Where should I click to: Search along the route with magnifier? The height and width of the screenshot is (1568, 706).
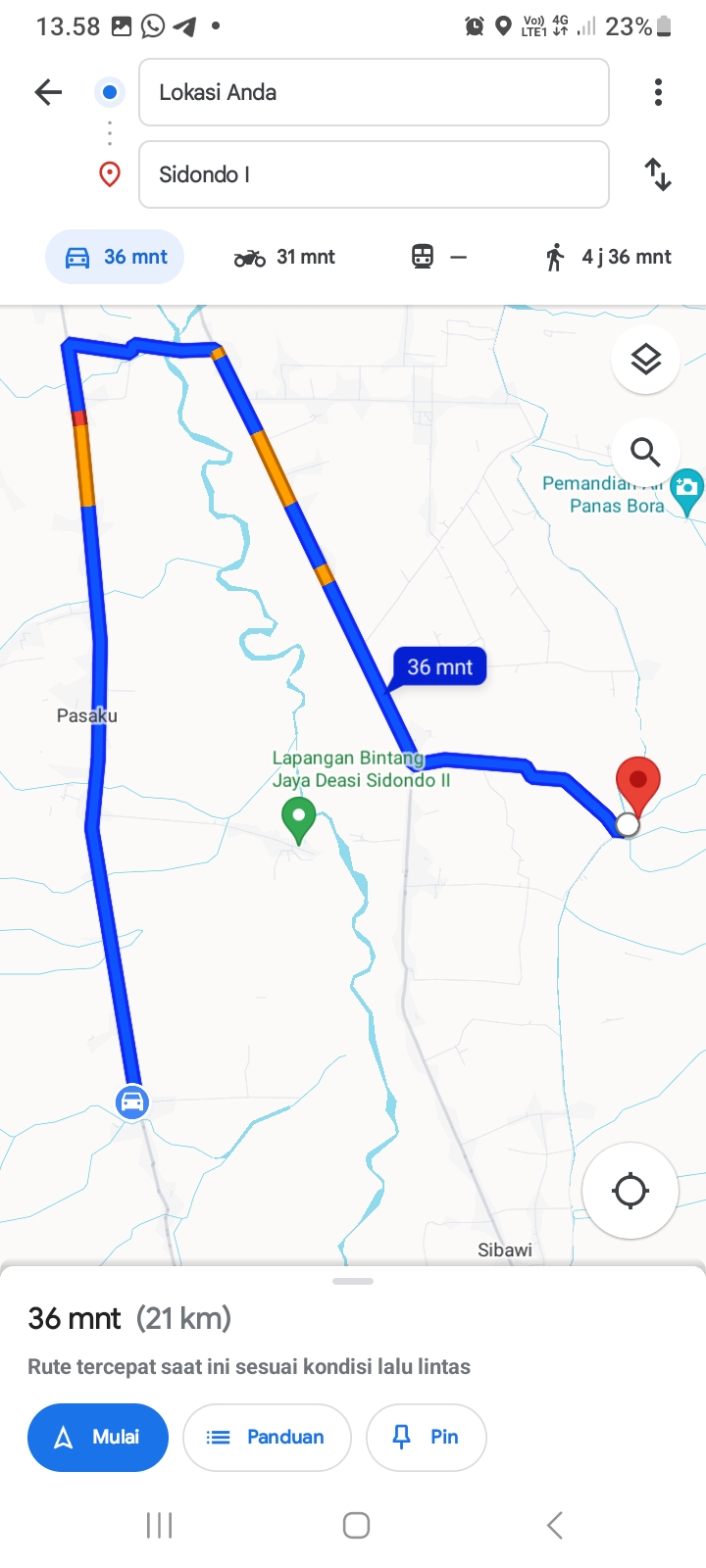[645, 452]
